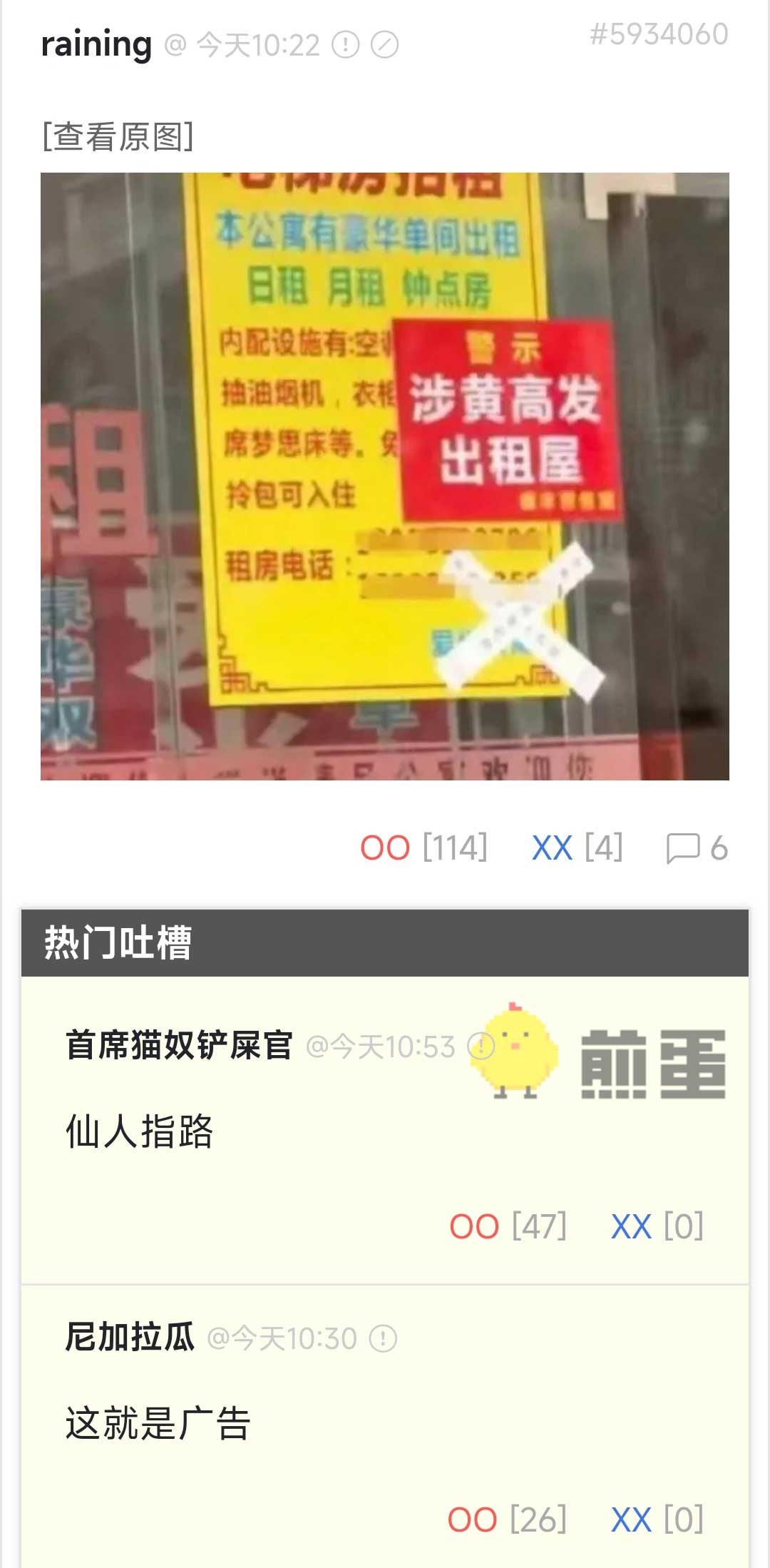Report 首席猫奴铲屎官's comment

pyautogui.click(x=481, y=1047)
